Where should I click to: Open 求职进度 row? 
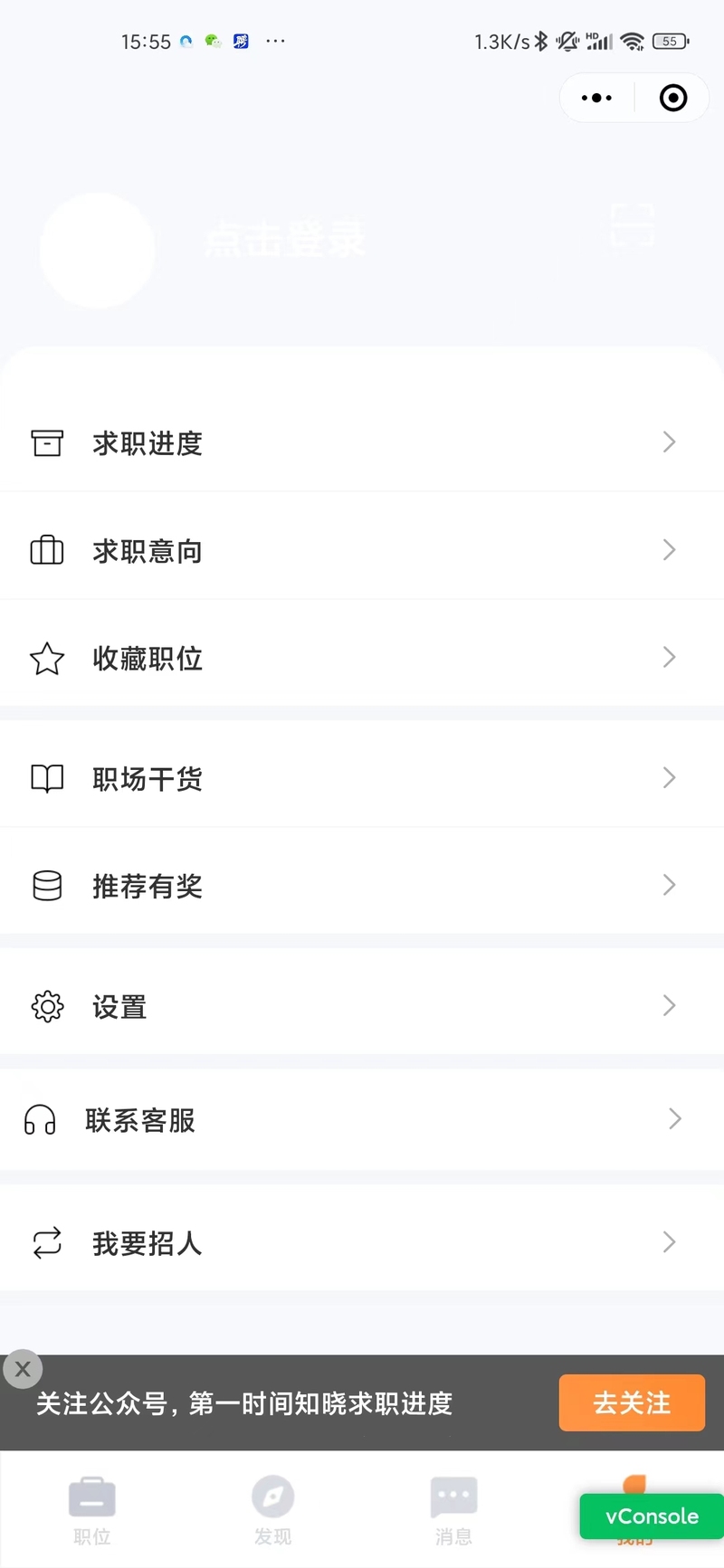coord(362,442)
